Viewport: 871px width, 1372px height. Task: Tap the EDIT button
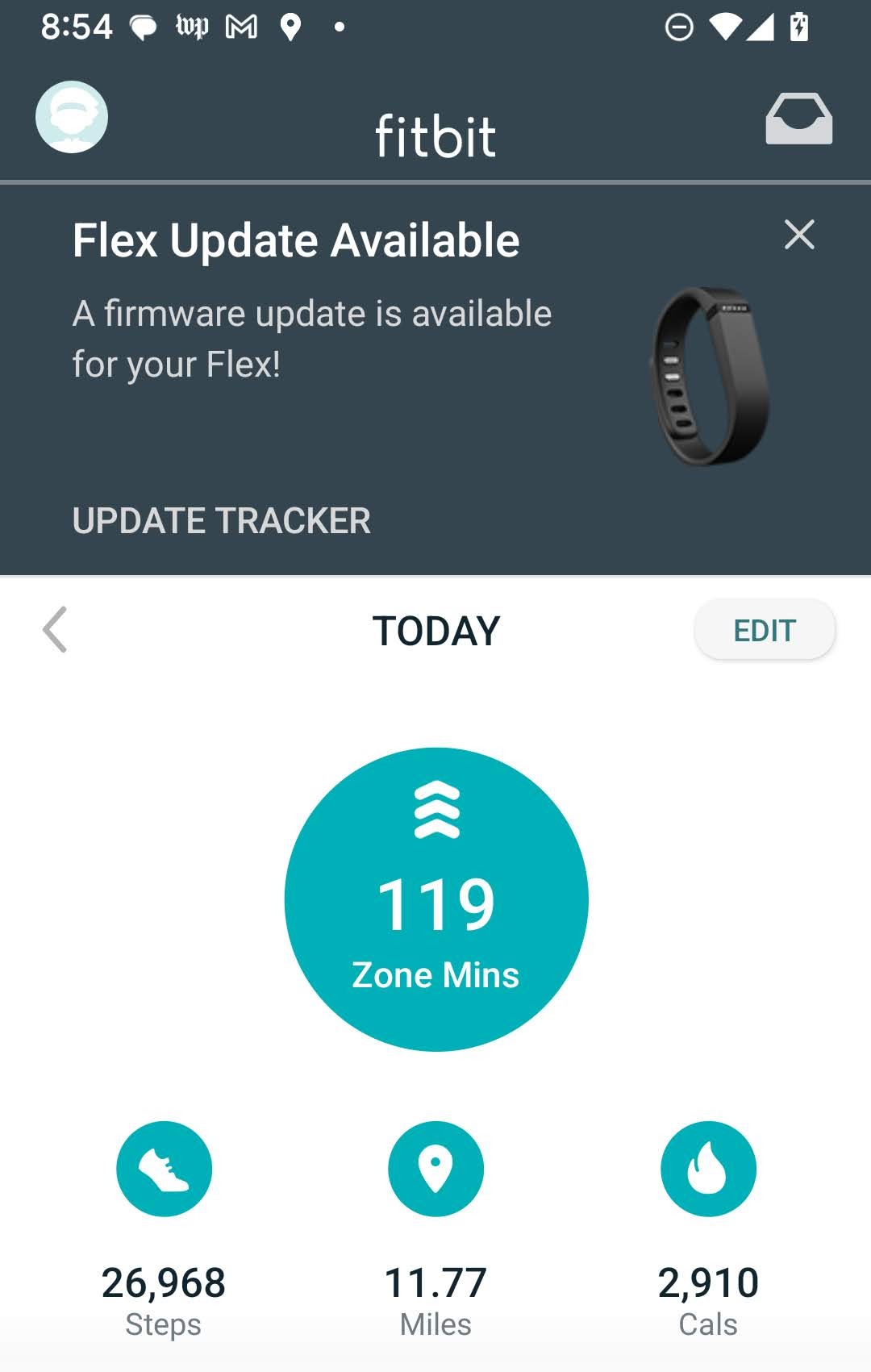pyautogui.click(x=764, y=630)
